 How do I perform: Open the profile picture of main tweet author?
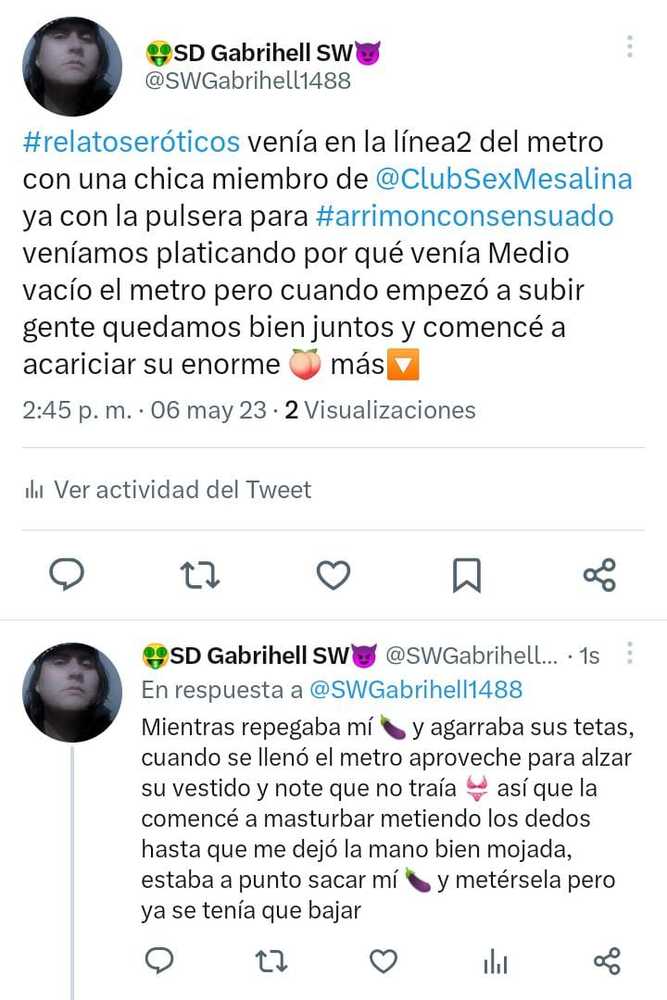pos(72,67)
